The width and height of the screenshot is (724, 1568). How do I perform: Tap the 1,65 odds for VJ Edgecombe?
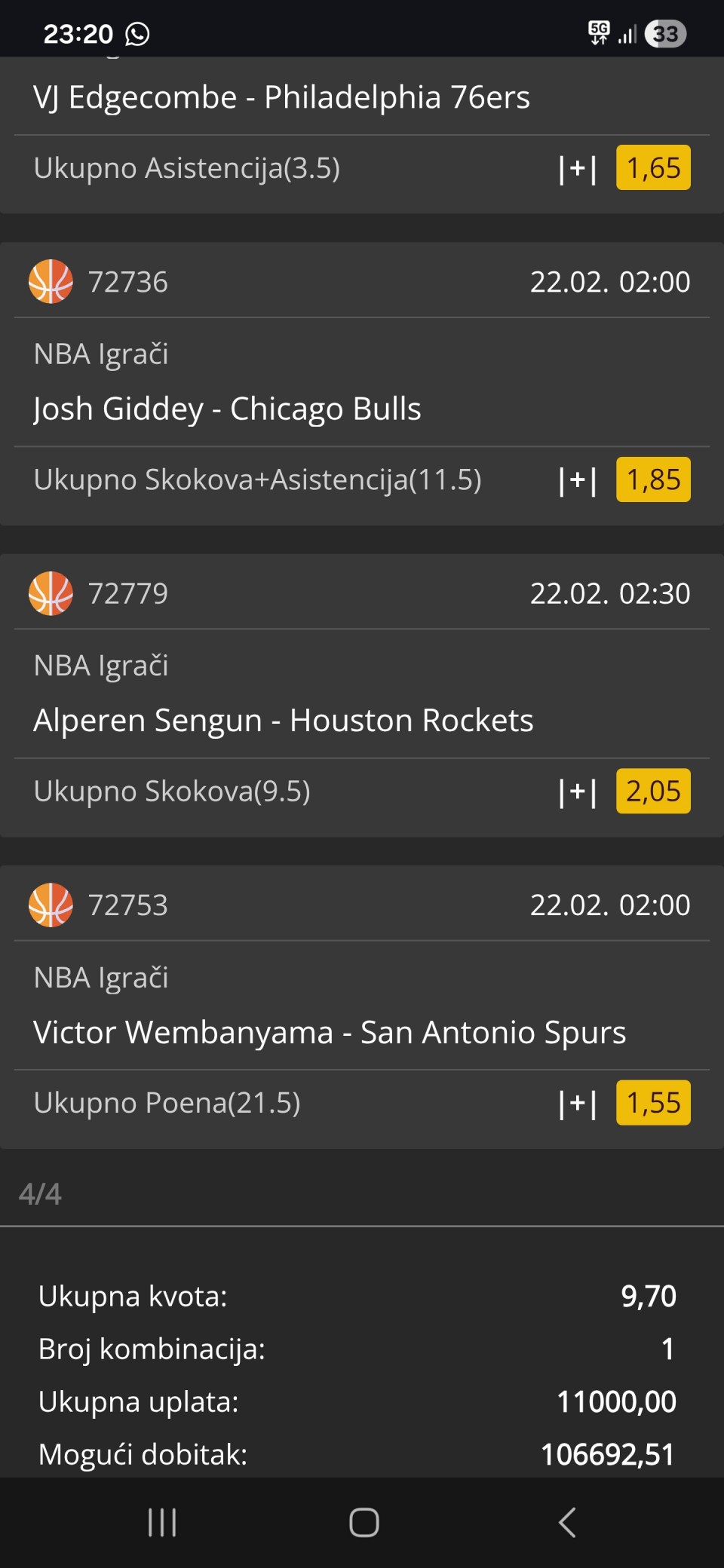pos(653,167)
